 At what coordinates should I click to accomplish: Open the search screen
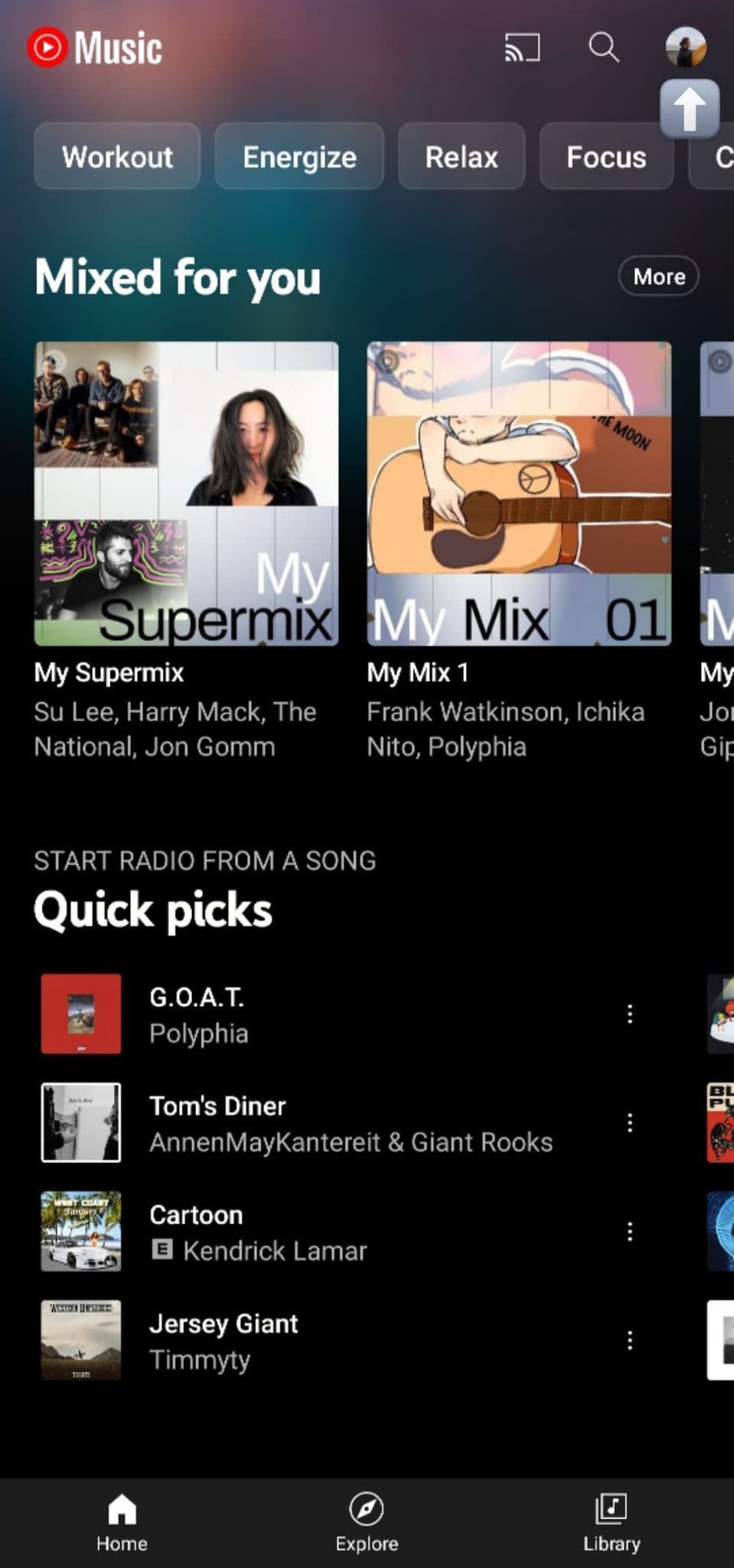605,48
